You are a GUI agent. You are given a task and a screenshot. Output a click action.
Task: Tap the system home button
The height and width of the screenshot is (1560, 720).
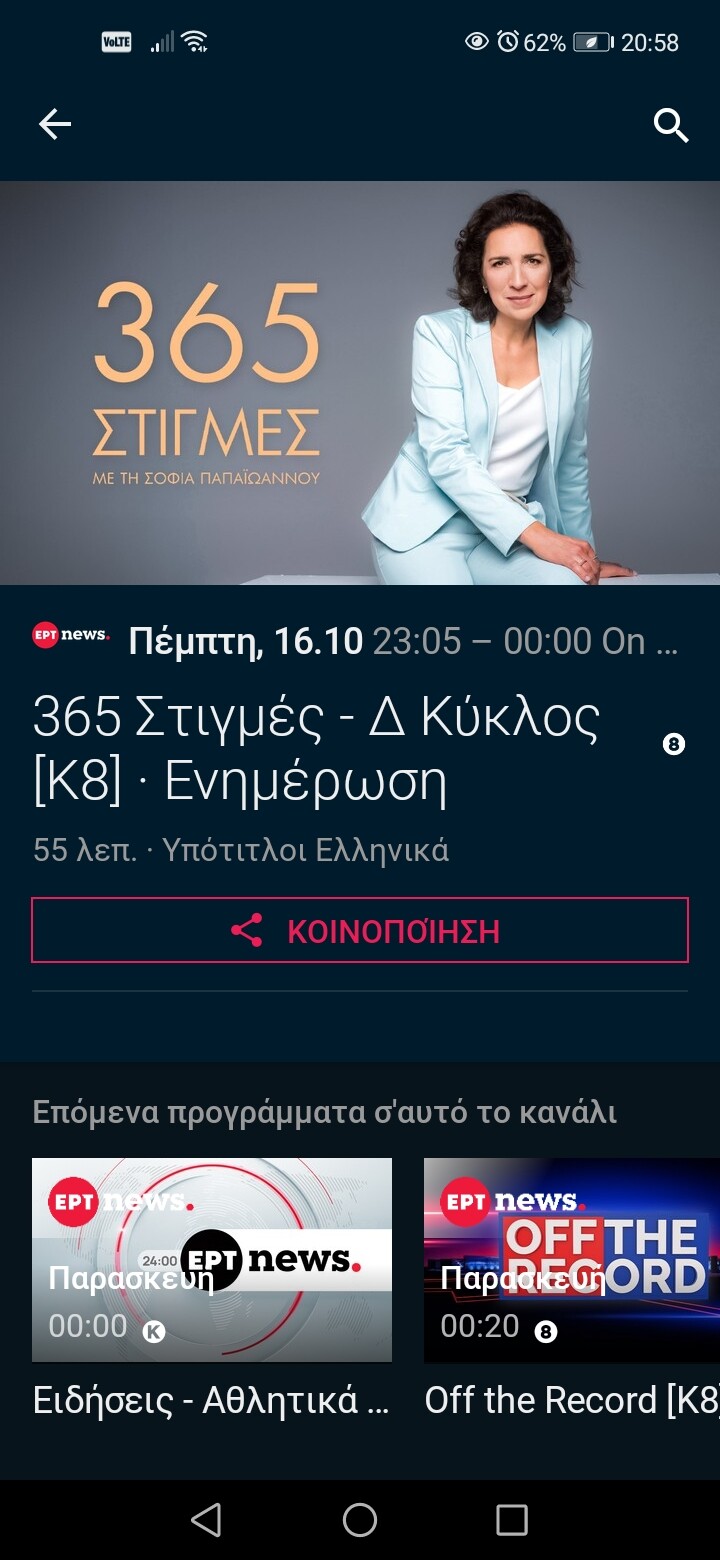click(x=360, y=1519)
